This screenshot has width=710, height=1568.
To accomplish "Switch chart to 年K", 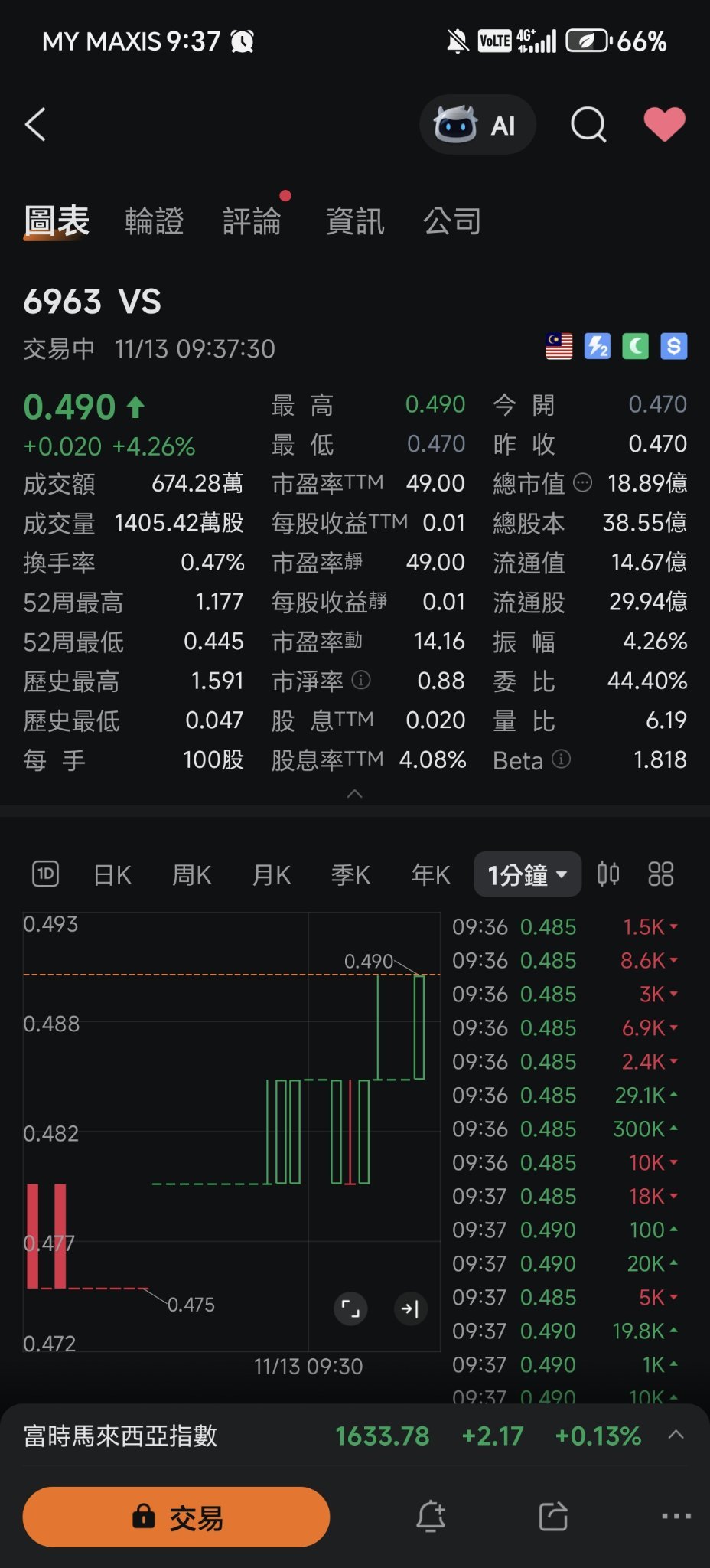I will [x=431, y=874].
